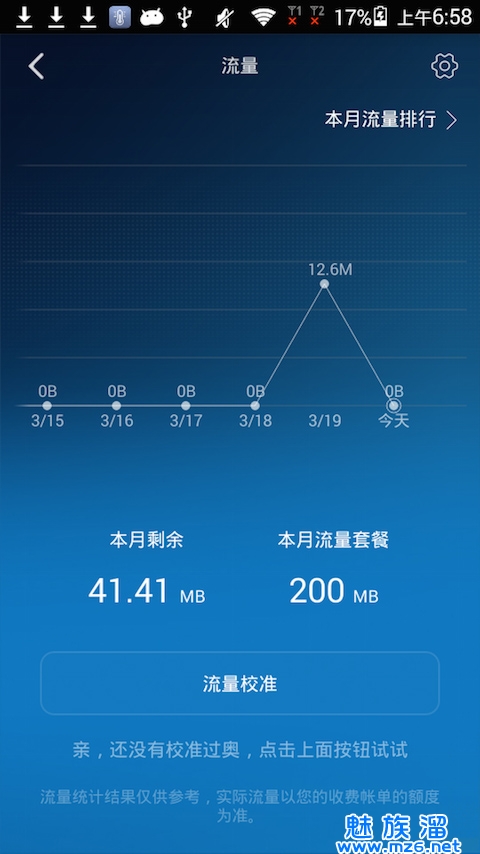This screenshot has width=480, height=854.
Task: Go back using the top-left arrow
Action: [x=36, y=66]
